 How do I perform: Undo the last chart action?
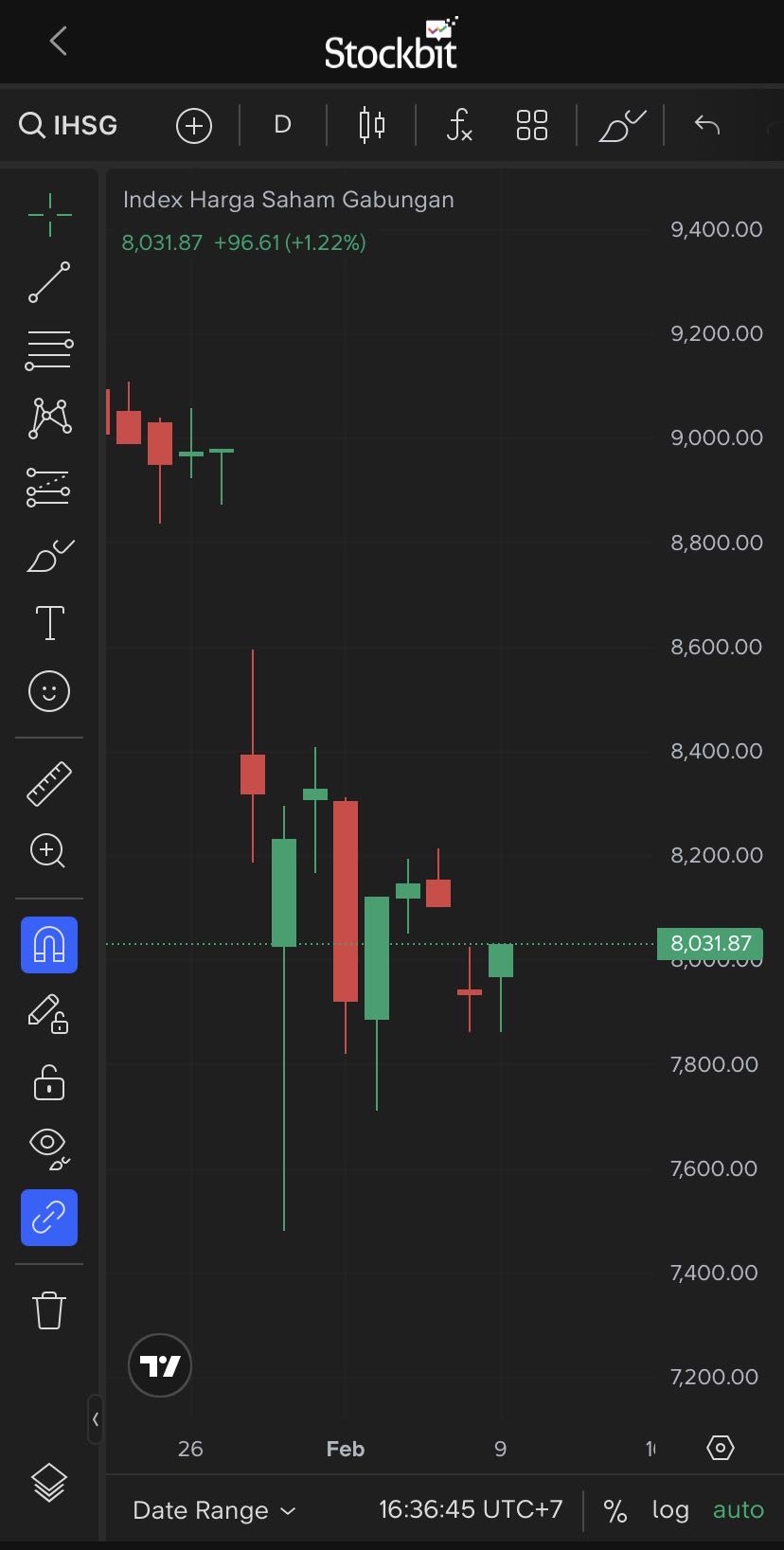707,125
